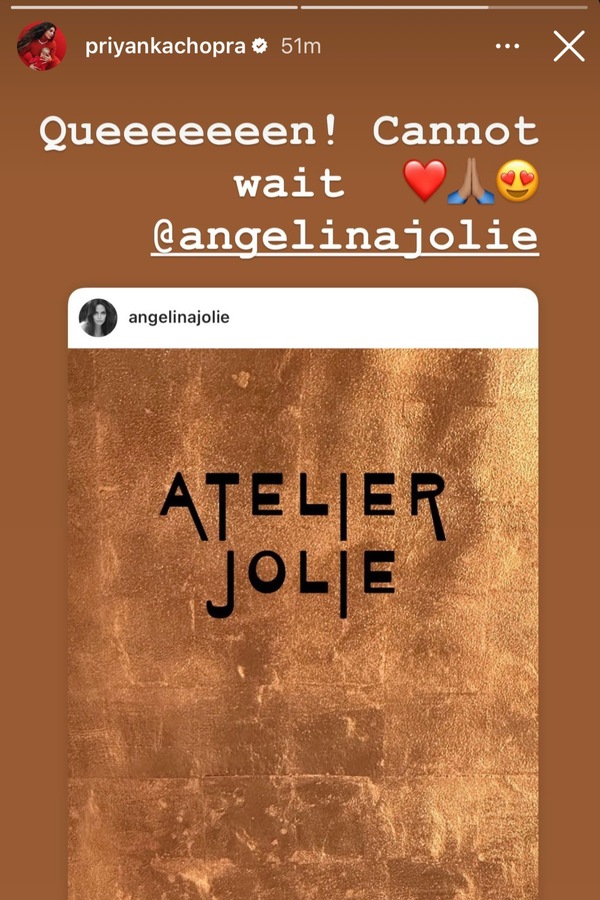Open the reshared Atelier Jolie post
This screenshot has width=600, height=900.
[302, 600]
